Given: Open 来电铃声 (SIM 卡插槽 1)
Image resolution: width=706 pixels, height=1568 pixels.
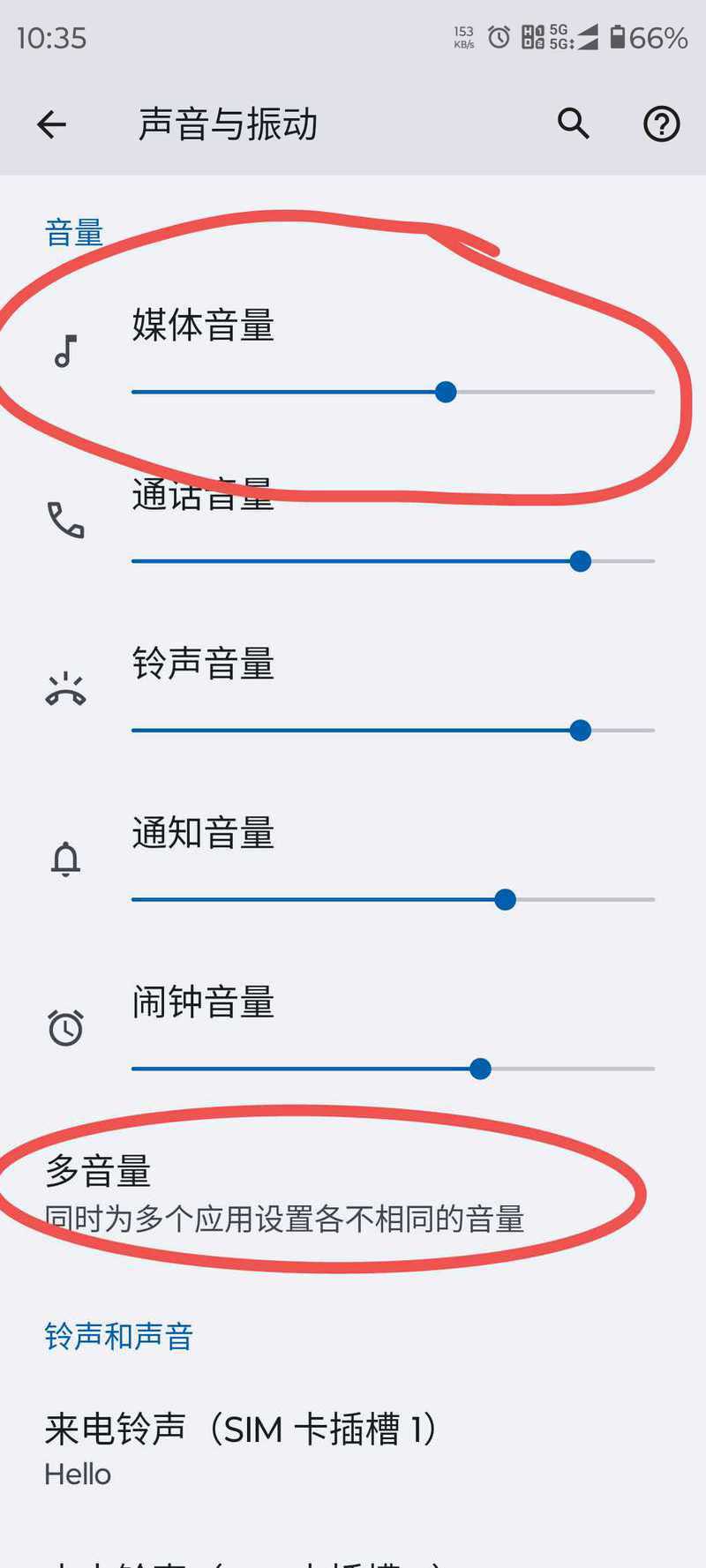Looking at the screenshot, I should coord(353,1450).
